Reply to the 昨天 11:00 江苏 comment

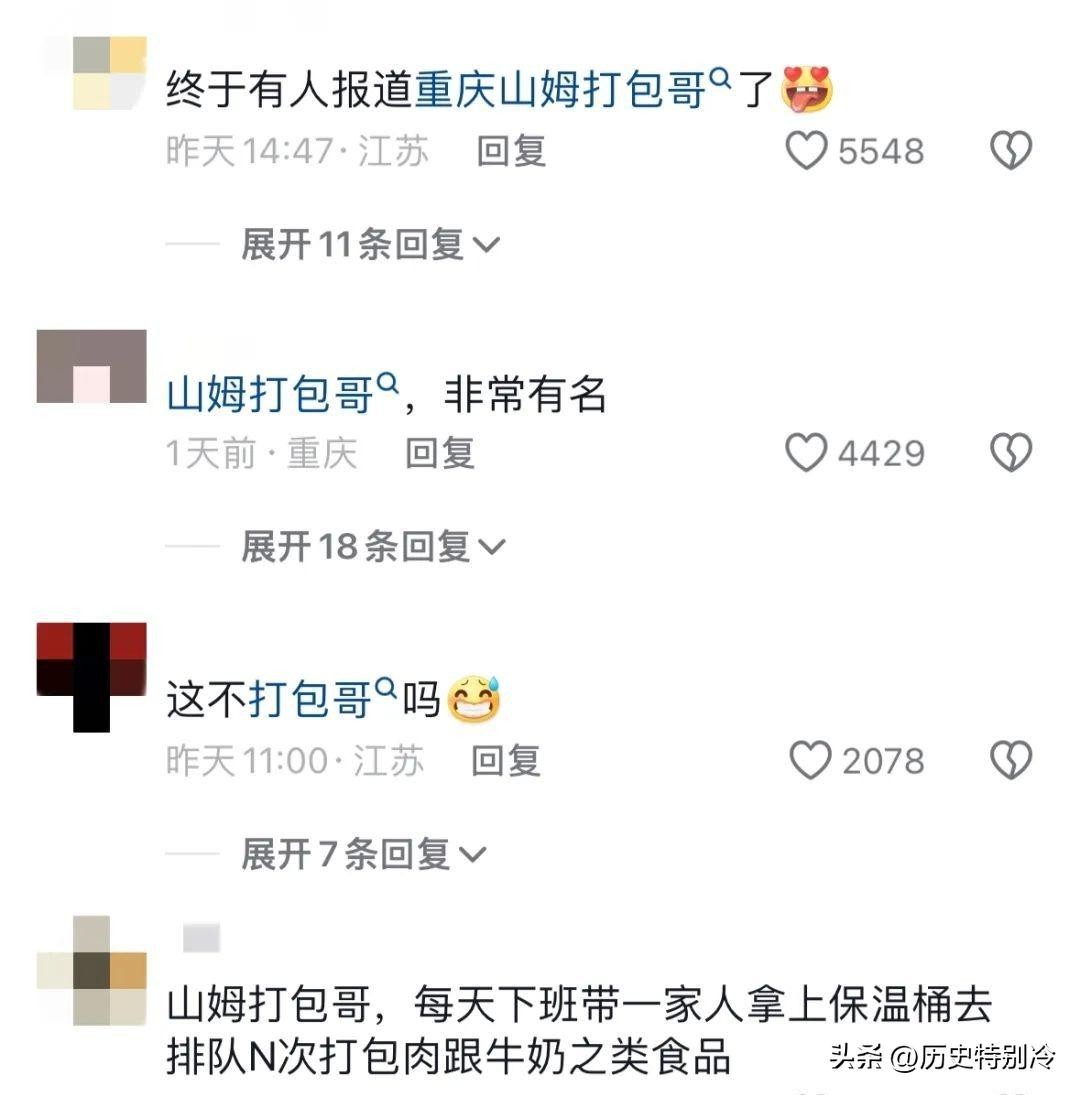[506, 762]
